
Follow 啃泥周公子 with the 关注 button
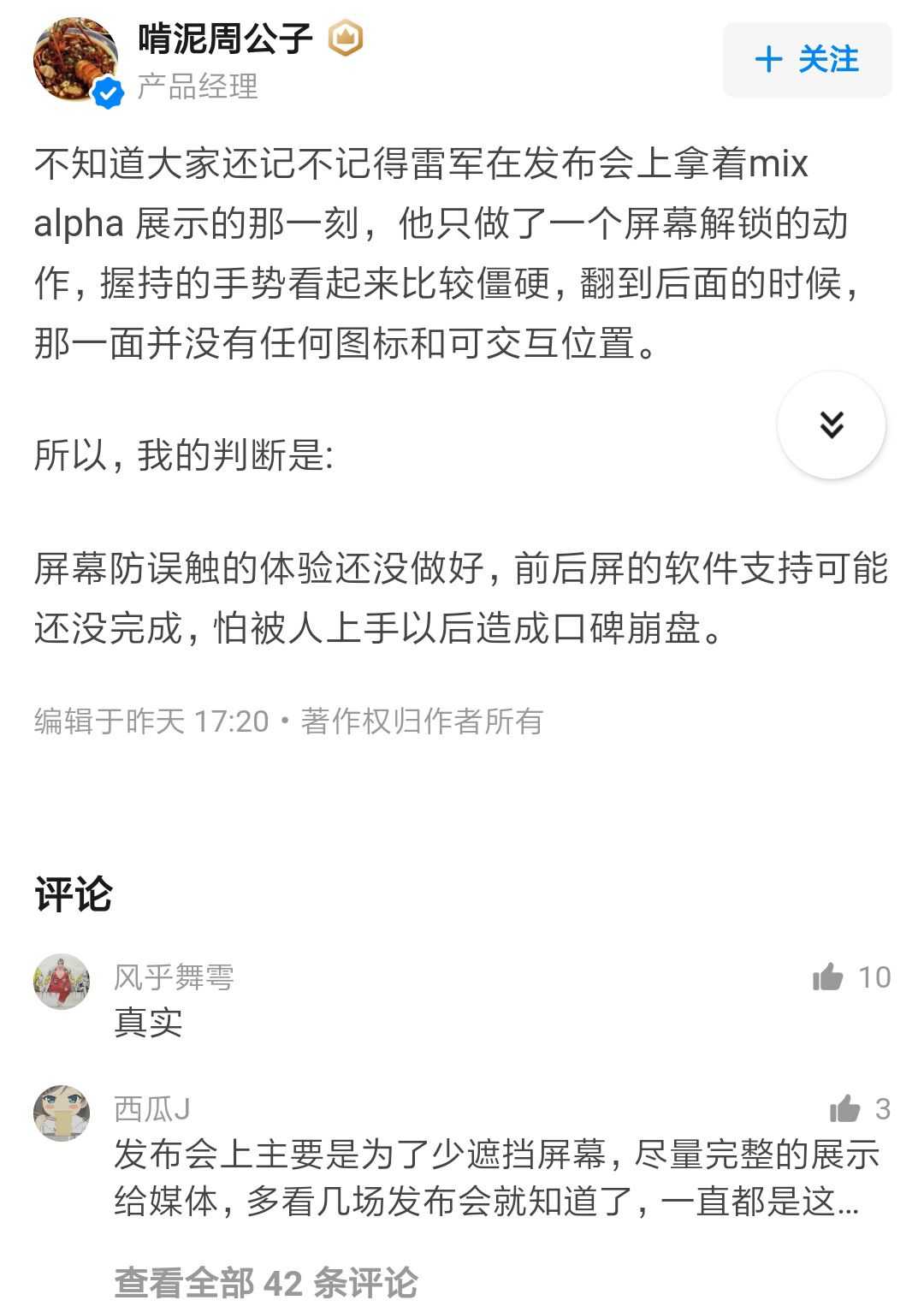[x=807, y=60]
